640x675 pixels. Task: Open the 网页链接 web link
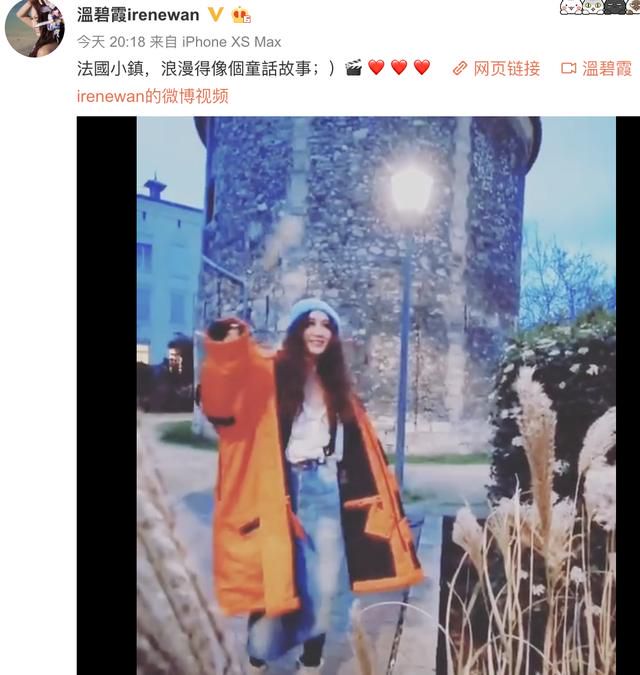coord(496,68)
